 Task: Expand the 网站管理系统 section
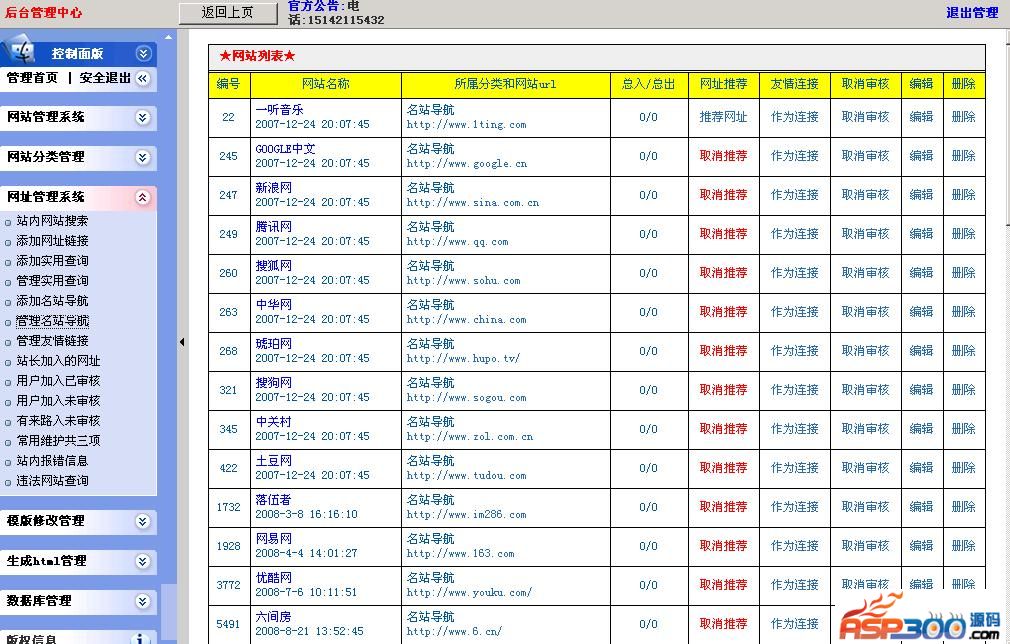(x=143, y=117)
